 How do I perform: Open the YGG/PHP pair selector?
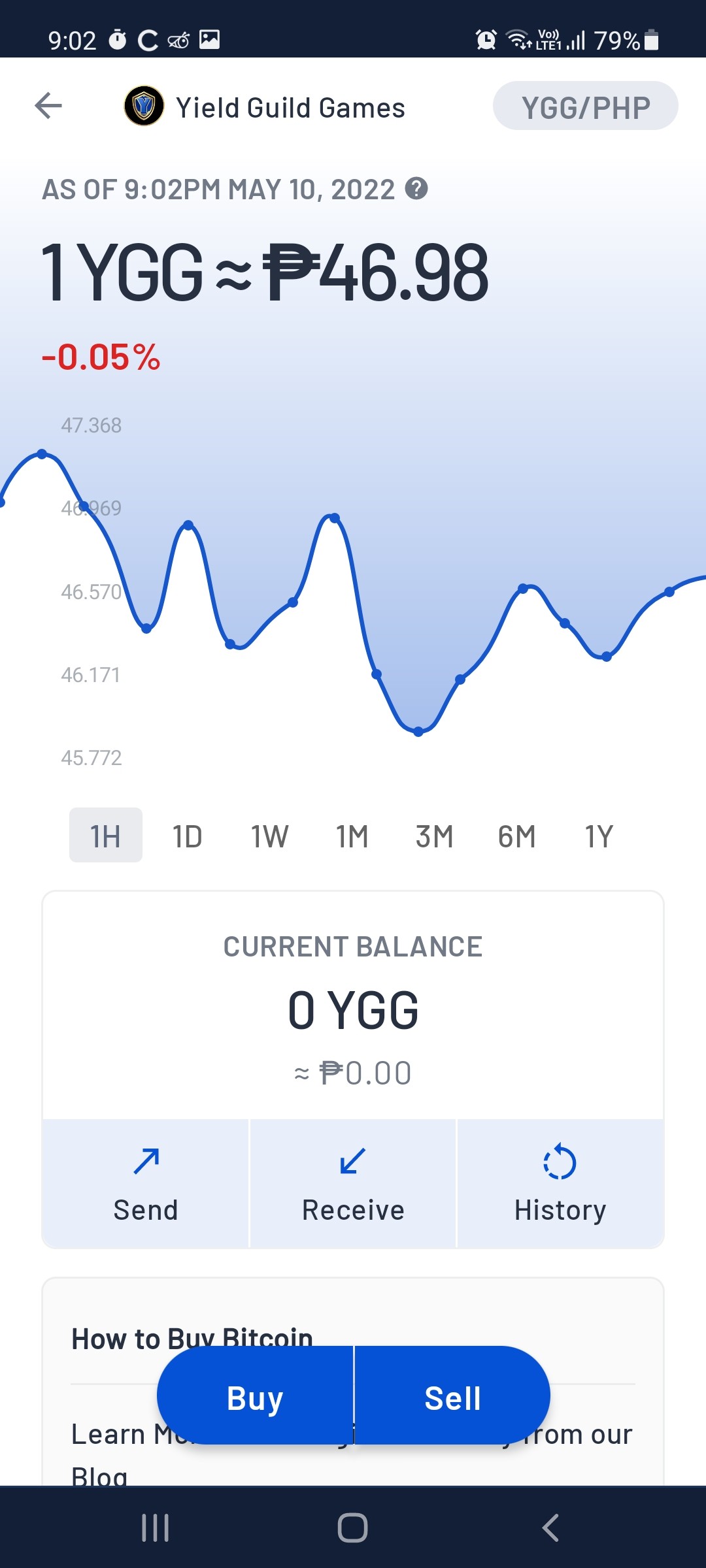point(585,106)
